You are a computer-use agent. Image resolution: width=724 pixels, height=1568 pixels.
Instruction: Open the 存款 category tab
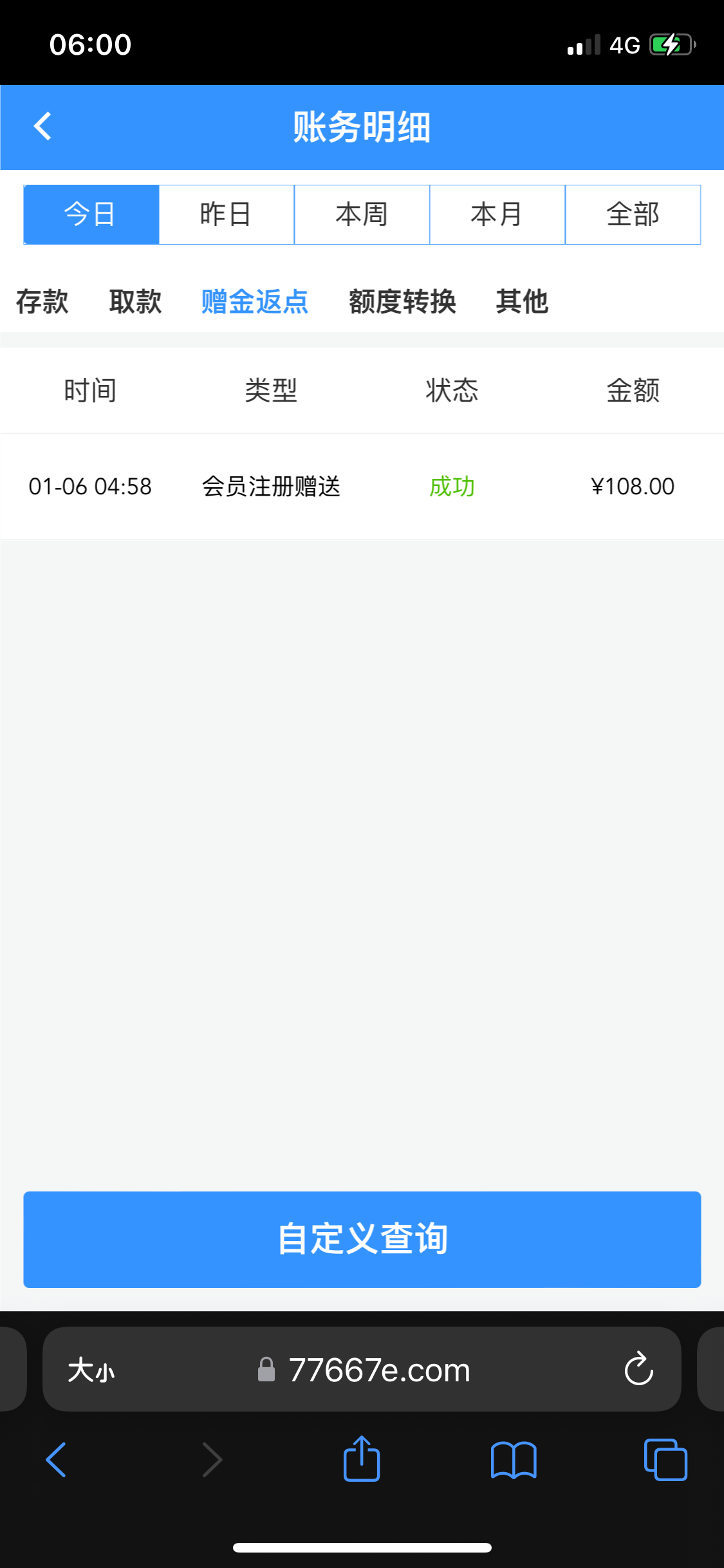click(x=42, y=301)
